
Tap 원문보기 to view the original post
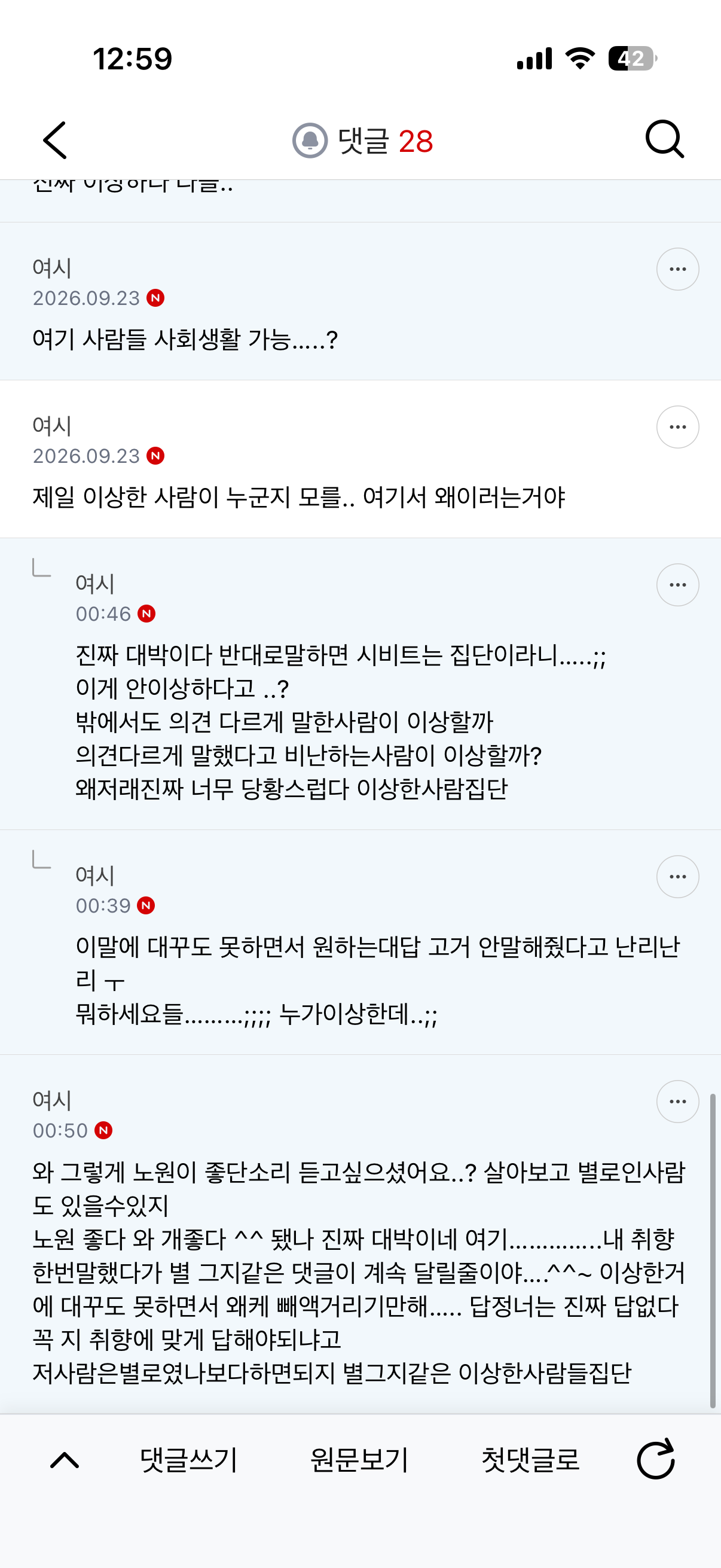coord(359,1460)
